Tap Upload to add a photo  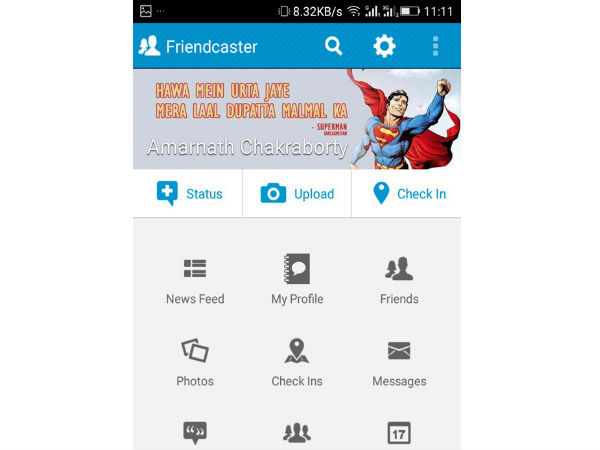[x=297, y=194]
